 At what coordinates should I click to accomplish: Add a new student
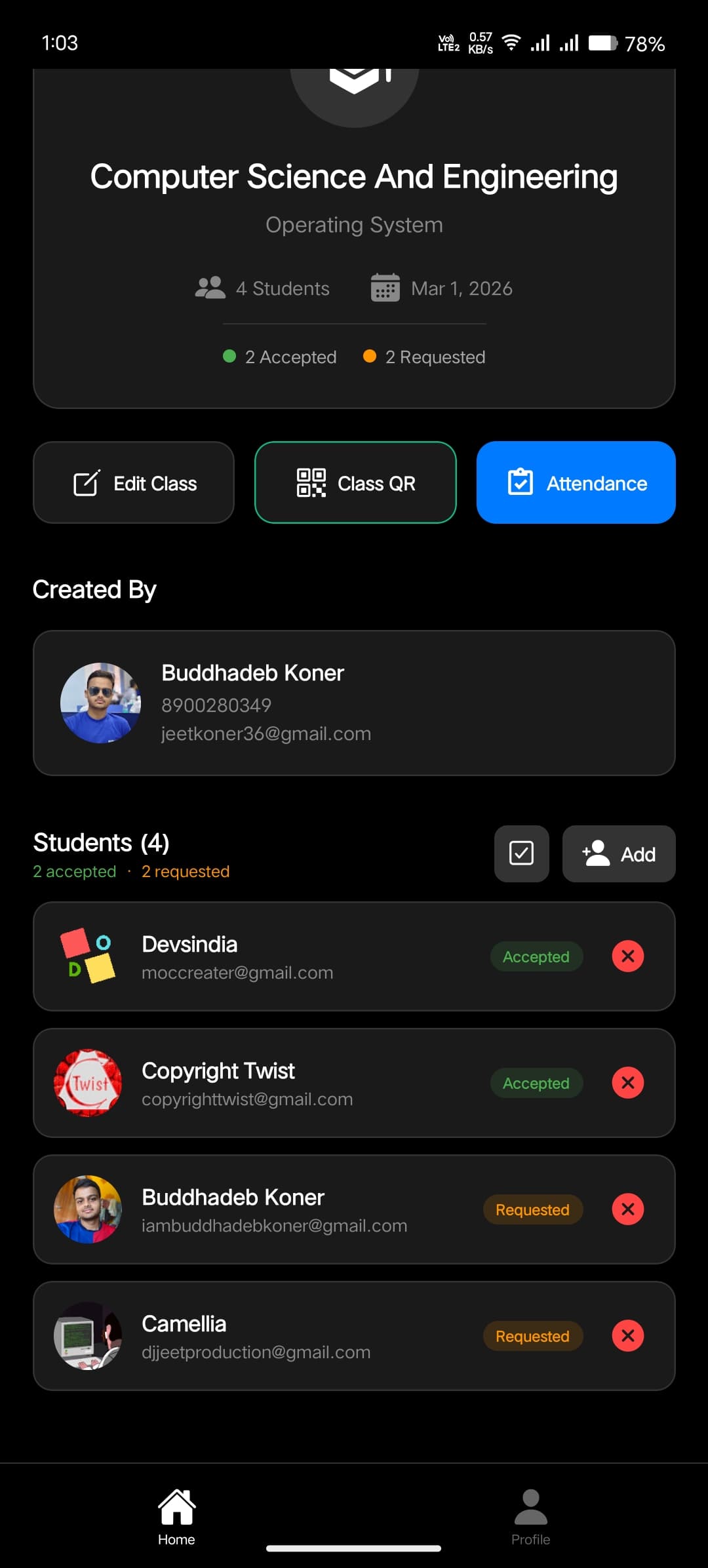click(618, 853)
